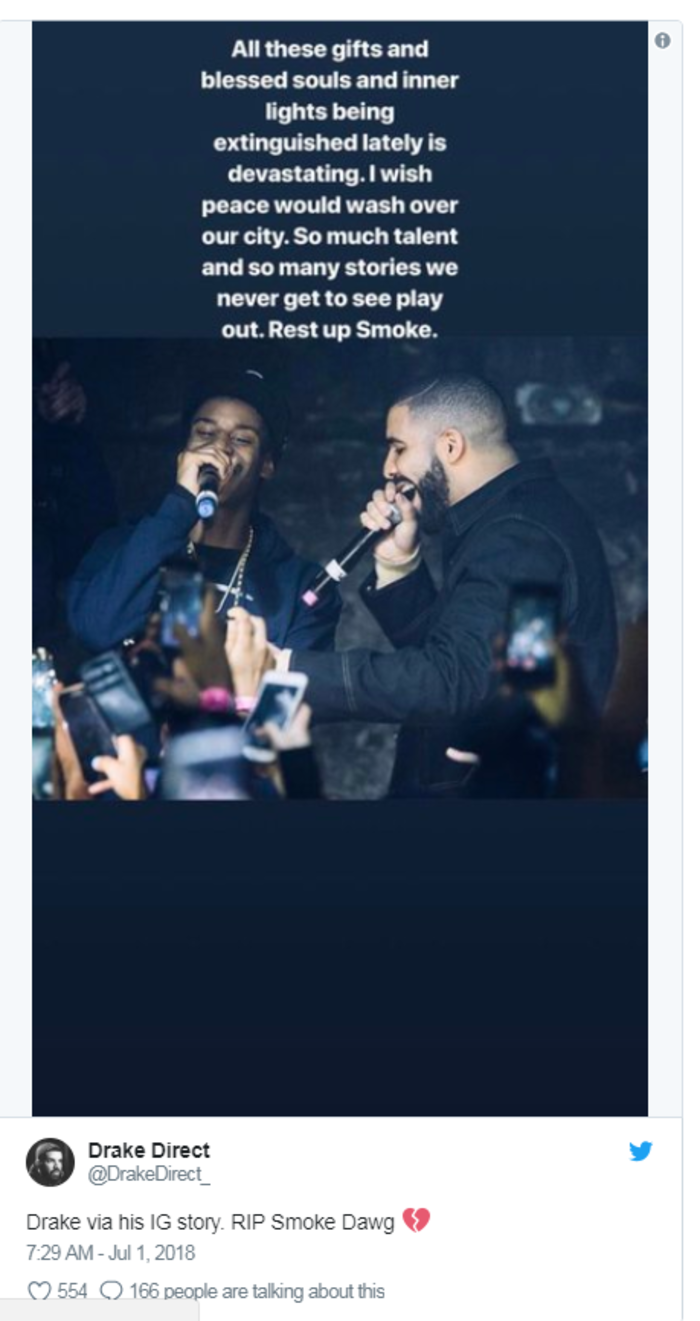The width and height of the screenshot is (700, 1321).
Task: Open the tweet via the Twitter bird icon
Action: coord(641,1151)
